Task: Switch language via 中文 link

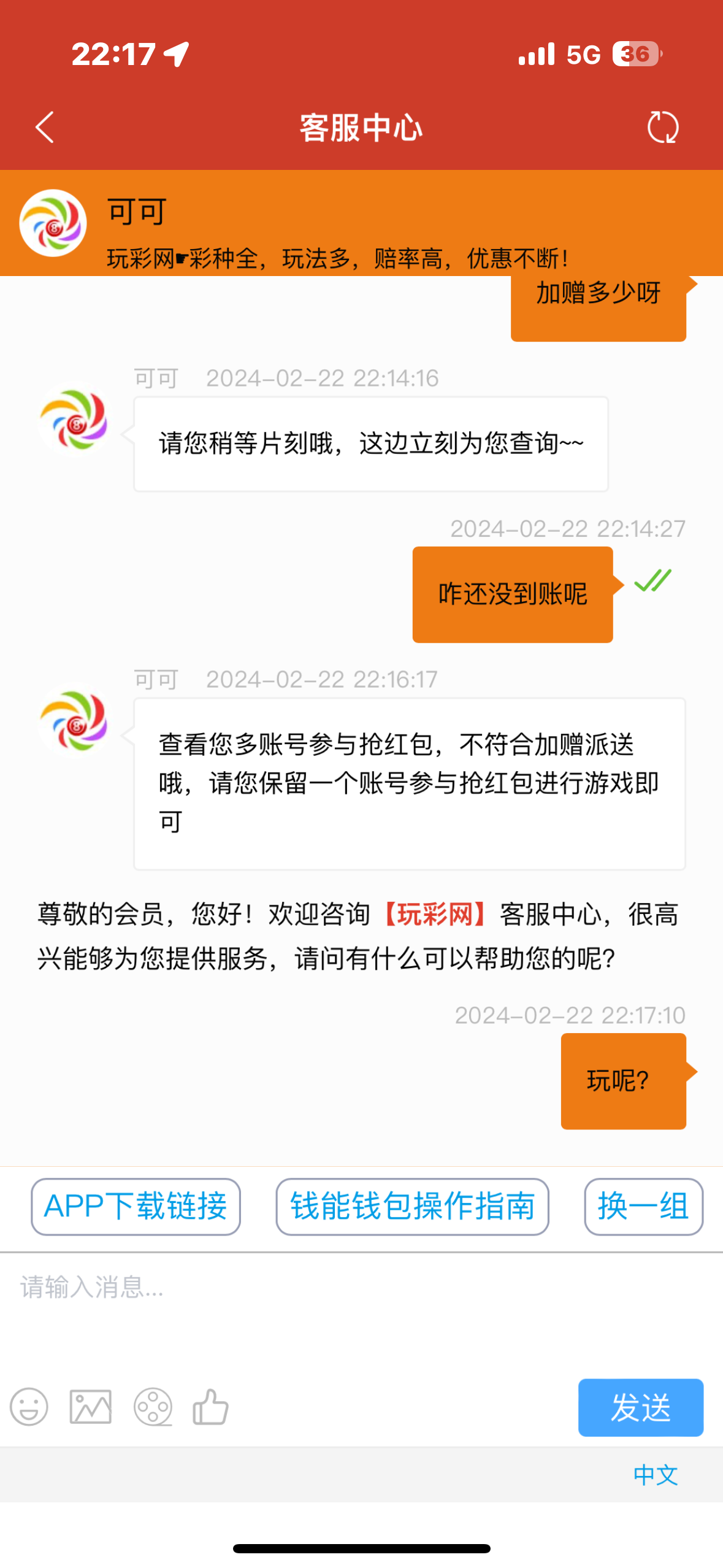Action: [x=655, y=1474]
